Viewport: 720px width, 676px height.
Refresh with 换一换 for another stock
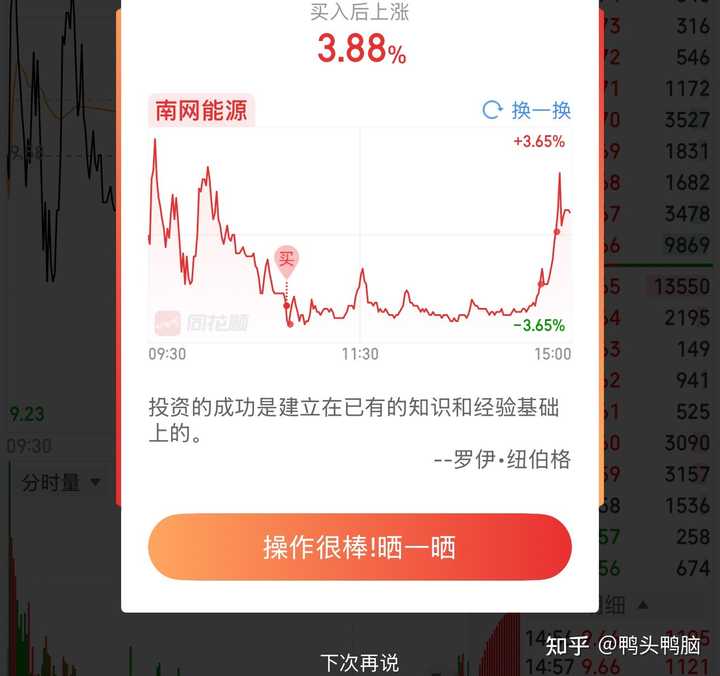(x=527, y=110)
